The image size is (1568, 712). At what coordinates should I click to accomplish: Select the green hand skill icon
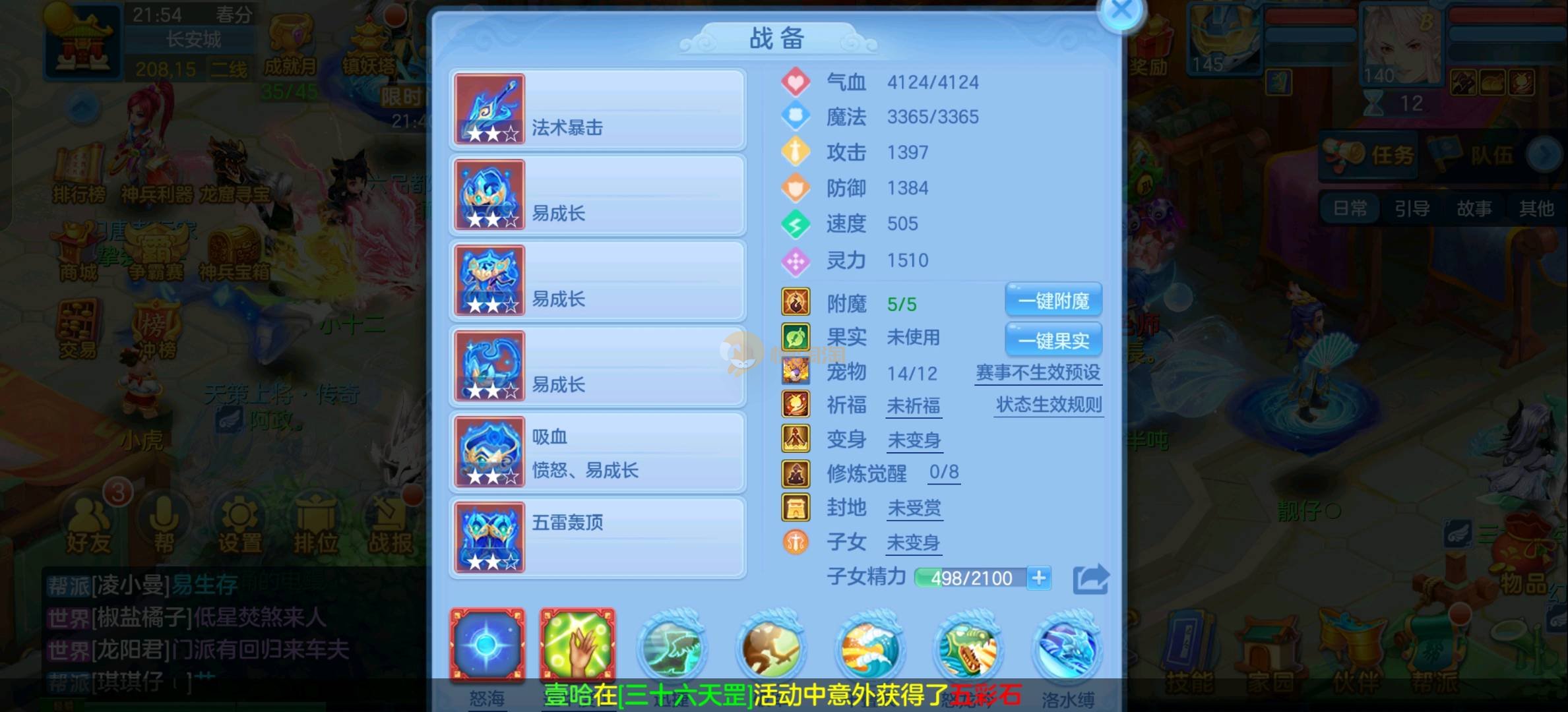click(577, 644)
